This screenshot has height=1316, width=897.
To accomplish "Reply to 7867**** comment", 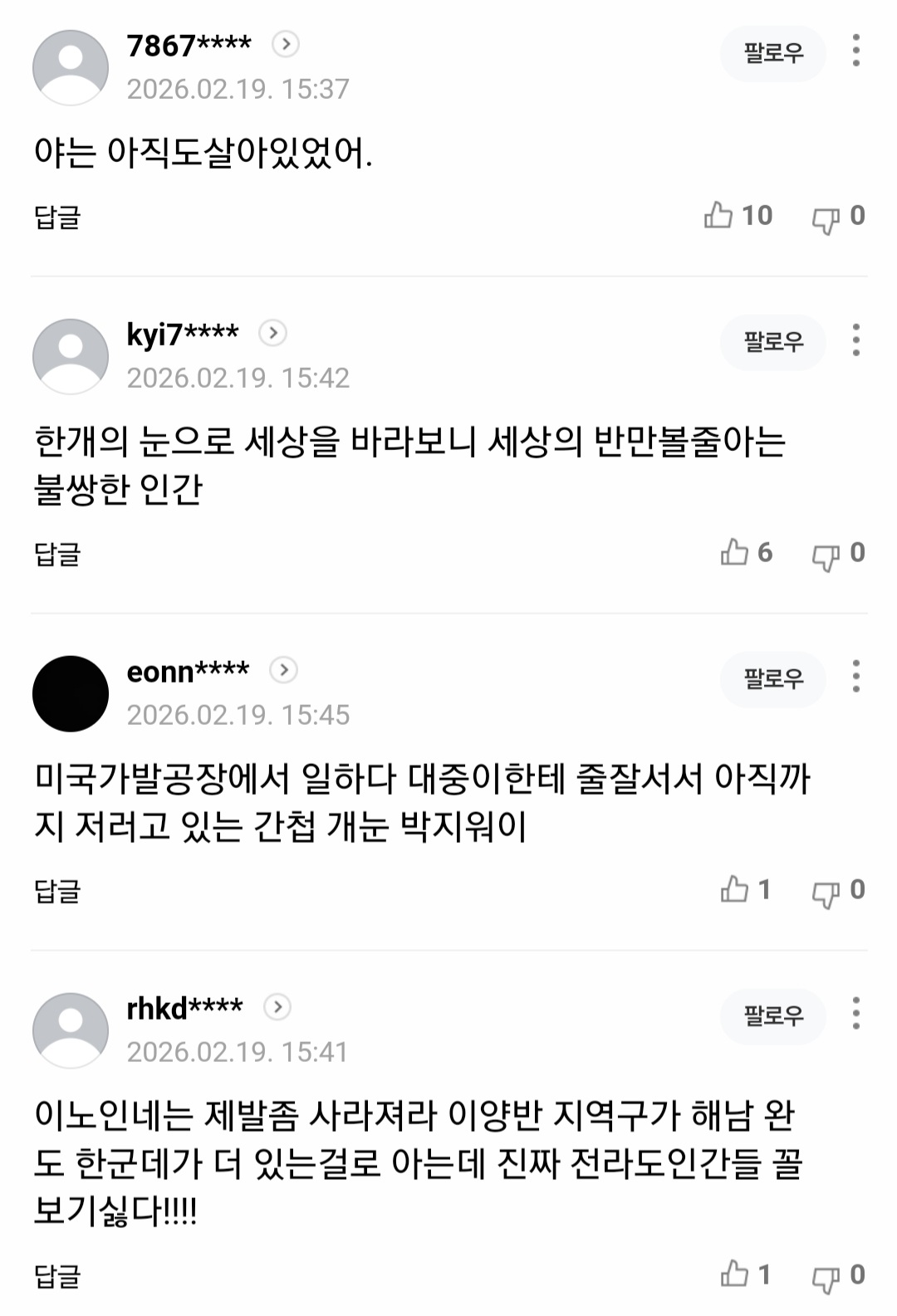I will pos(57,217).
